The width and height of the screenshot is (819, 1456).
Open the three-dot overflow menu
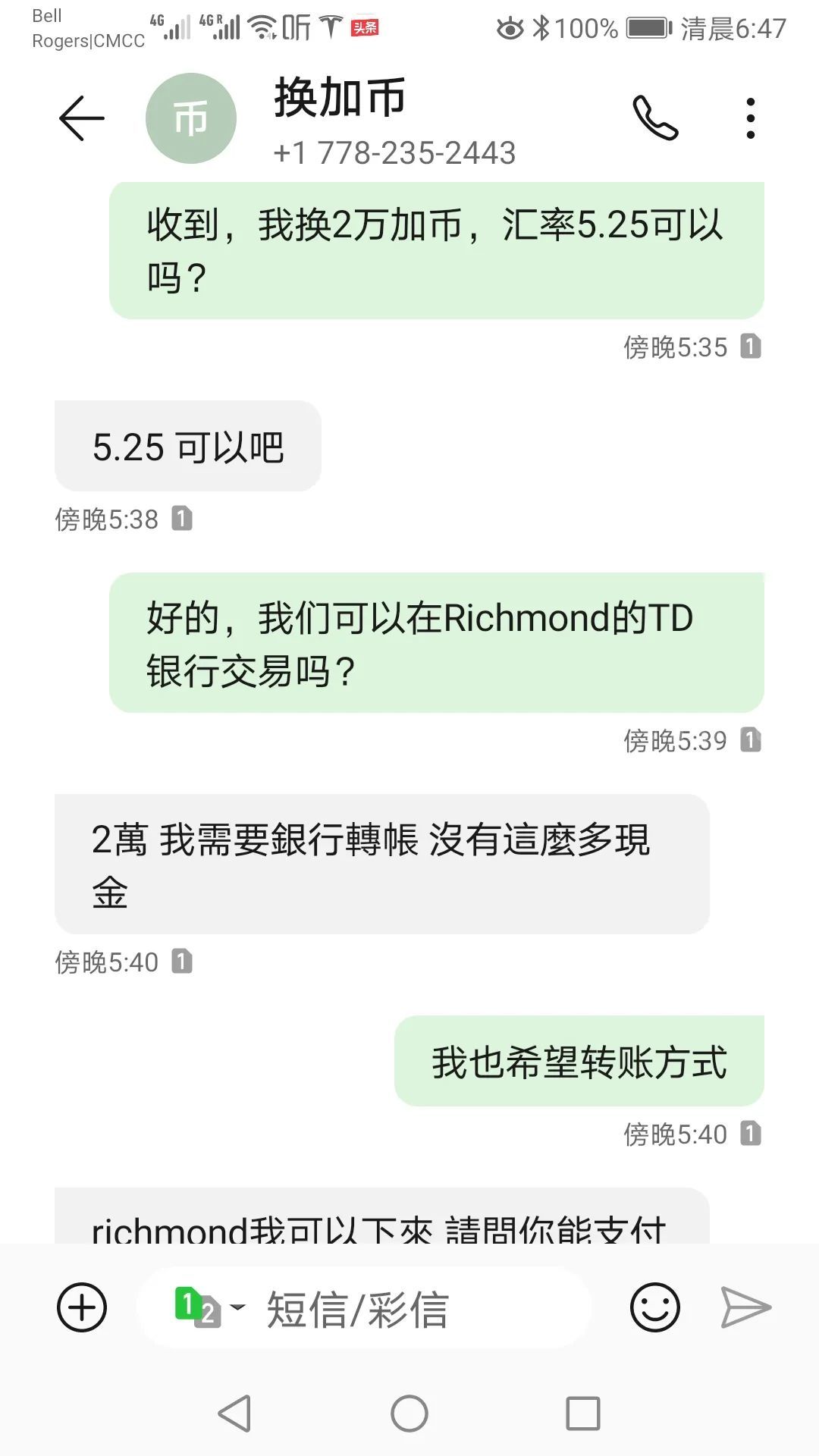(749, 118)
